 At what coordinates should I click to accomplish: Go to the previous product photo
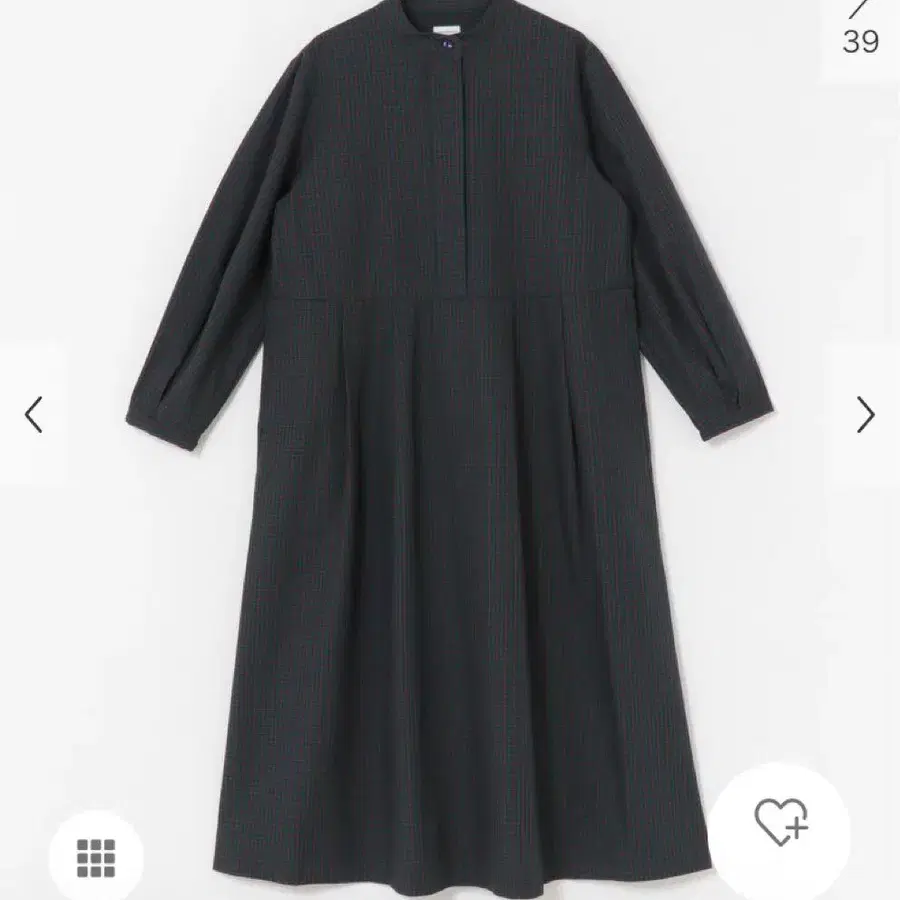click(x=34, y=415)
